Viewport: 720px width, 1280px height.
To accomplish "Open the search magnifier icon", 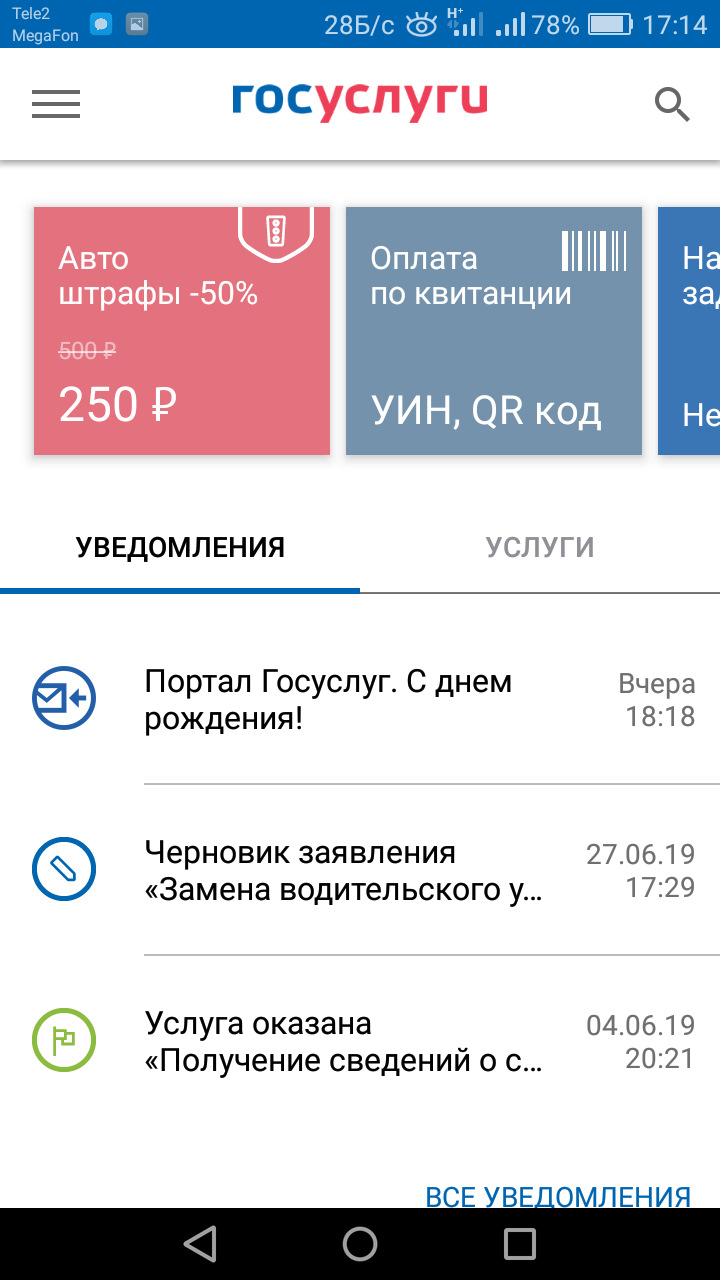I will [x=672, y=104].
